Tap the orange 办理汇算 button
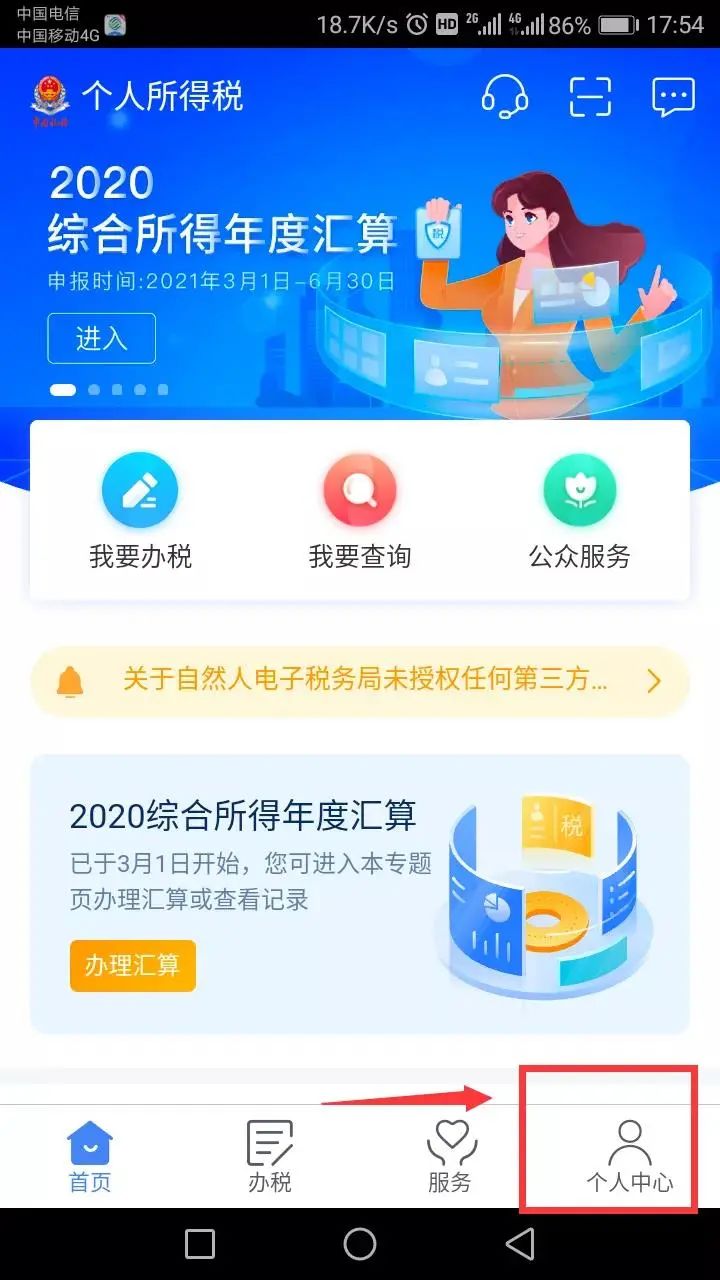 [132, 965]
